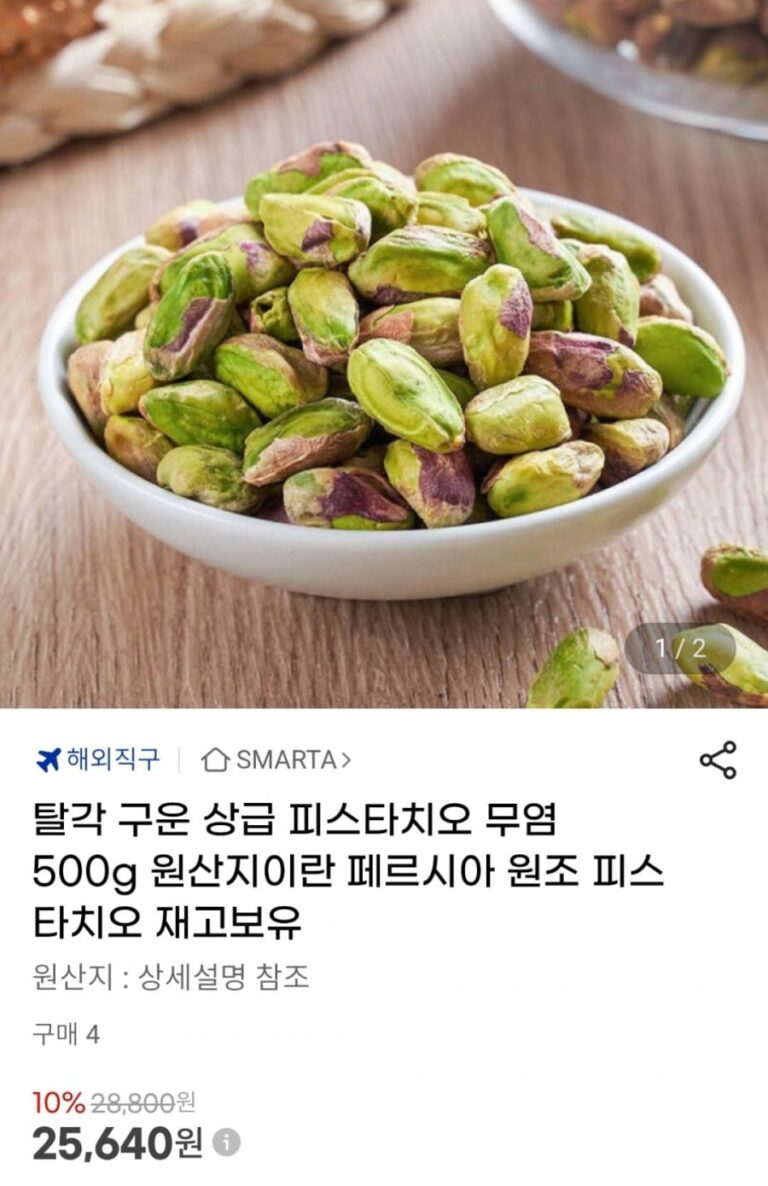
Task: Open the pistachio product photo
Action: [384, 354]
